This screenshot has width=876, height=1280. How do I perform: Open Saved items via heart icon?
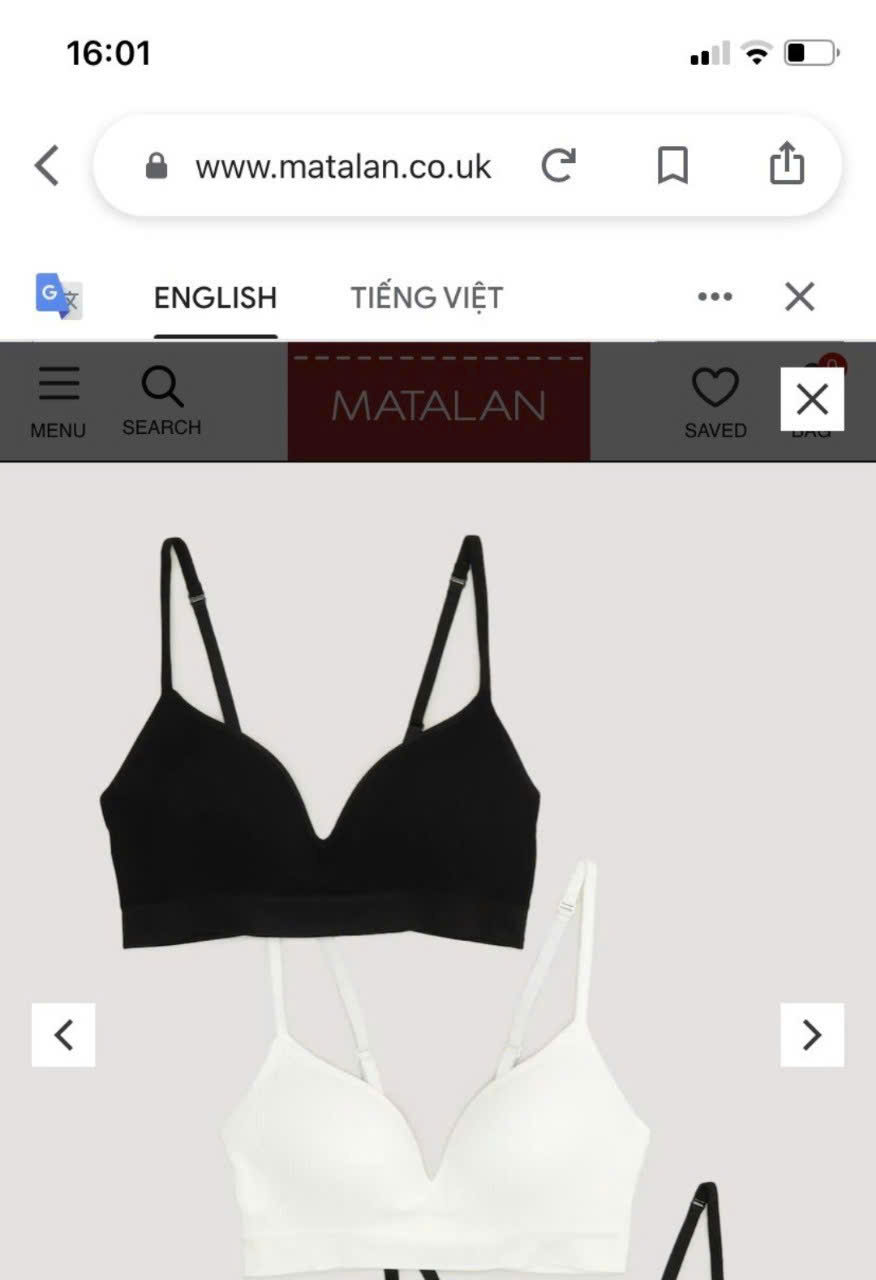tap(716, 386)
